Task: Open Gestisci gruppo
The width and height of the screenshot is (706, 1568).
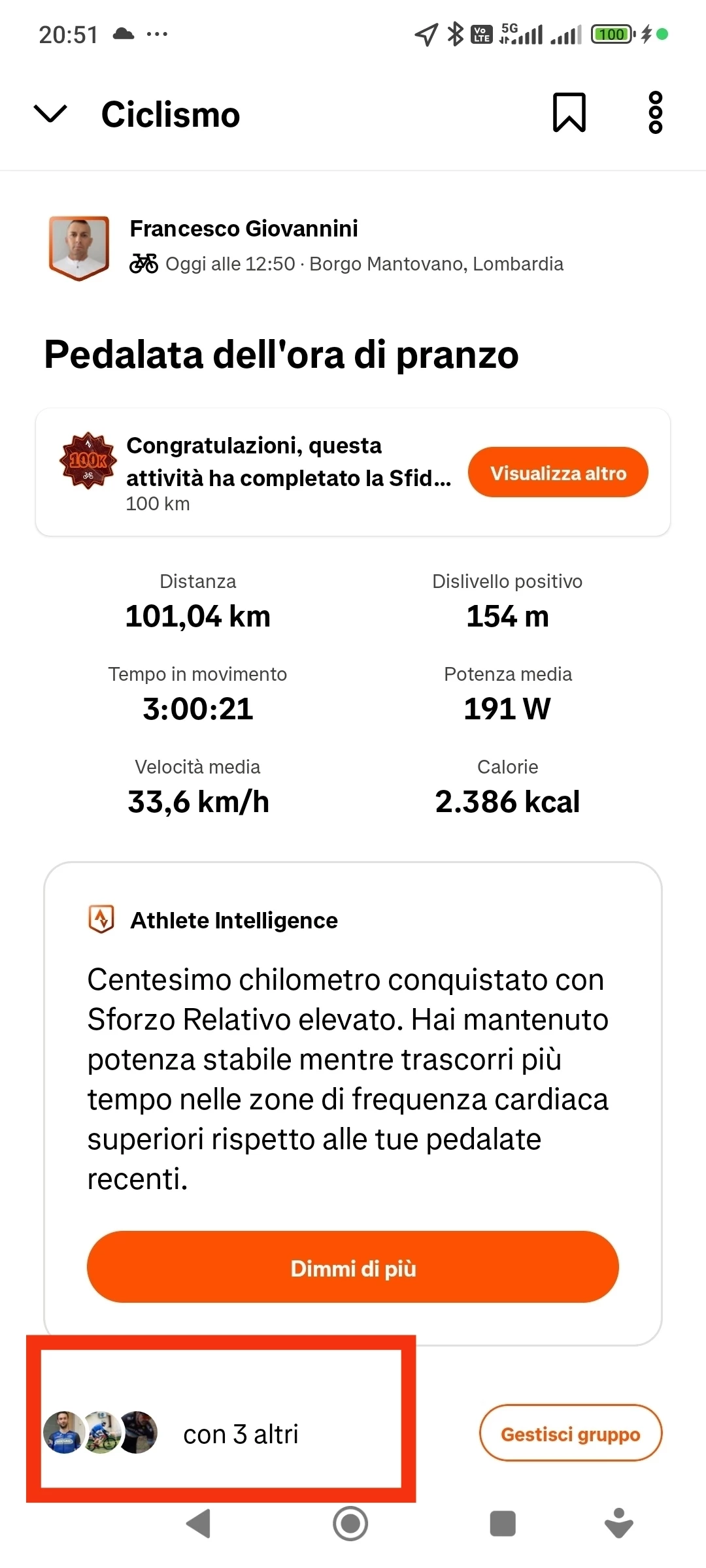Action: 570,1434
